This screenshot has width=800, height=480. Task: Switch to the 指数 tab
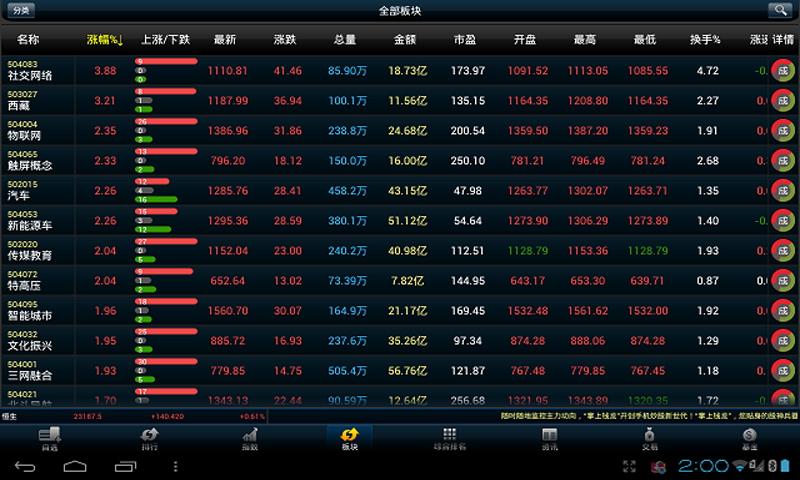[x=250, y=439]
